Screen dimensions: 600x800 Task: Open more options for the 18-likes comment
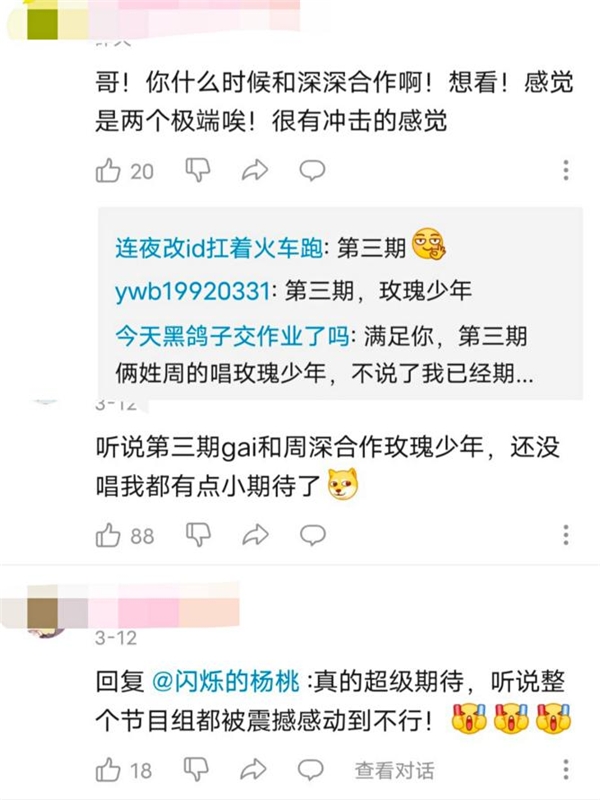coord(566,770)
